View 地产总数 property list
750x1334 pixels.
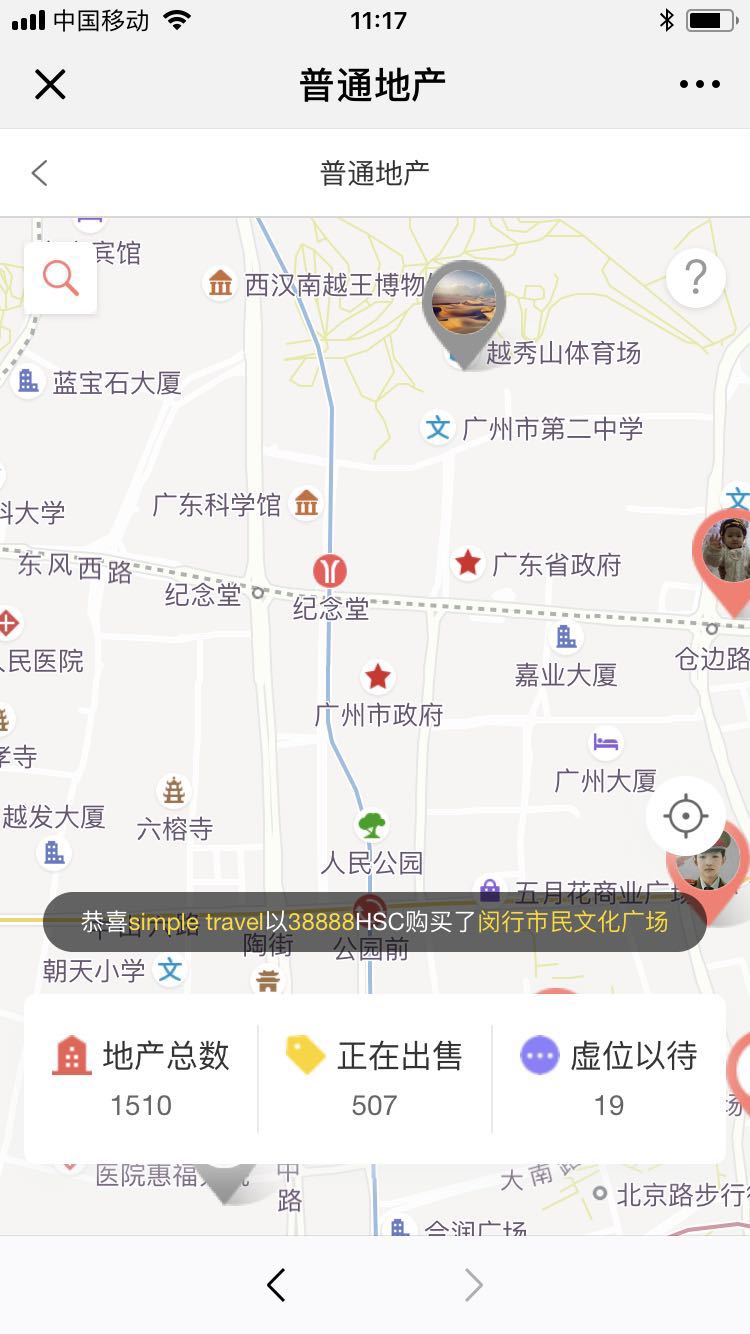click(x=141, y=1078)
